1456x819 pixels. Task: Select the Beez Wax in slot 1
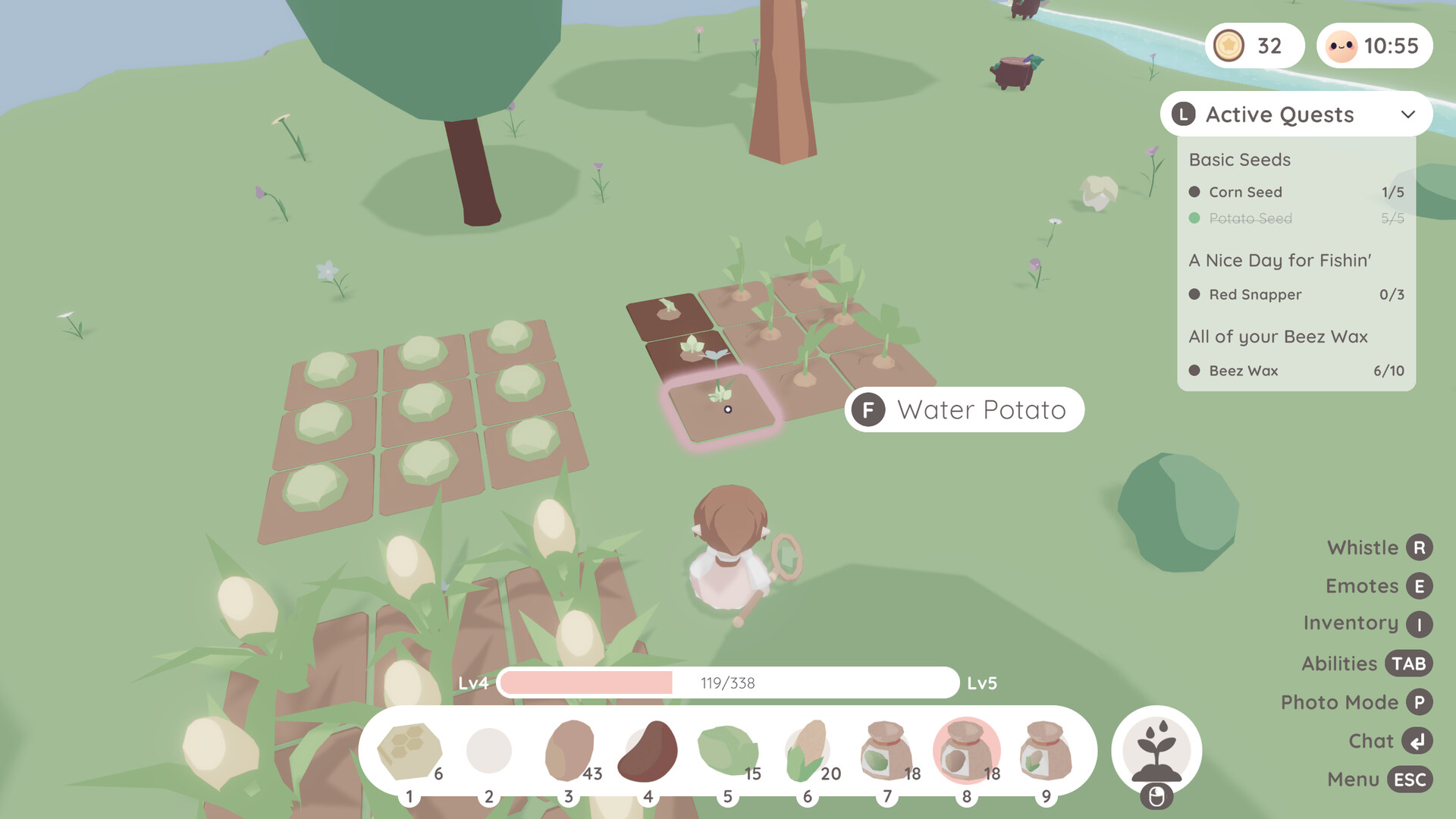(x=409, y=751)
